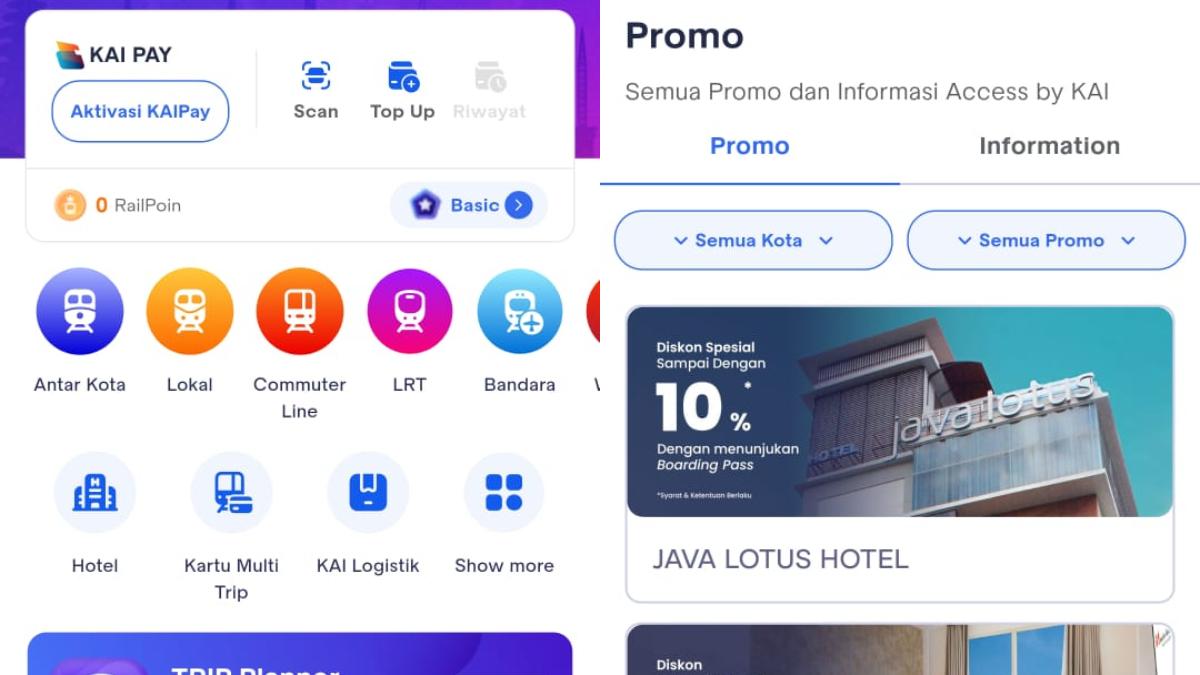The width and height of the screenshot is (1200, 675).
Task: View RailPoin balance details
Action: 118,205
